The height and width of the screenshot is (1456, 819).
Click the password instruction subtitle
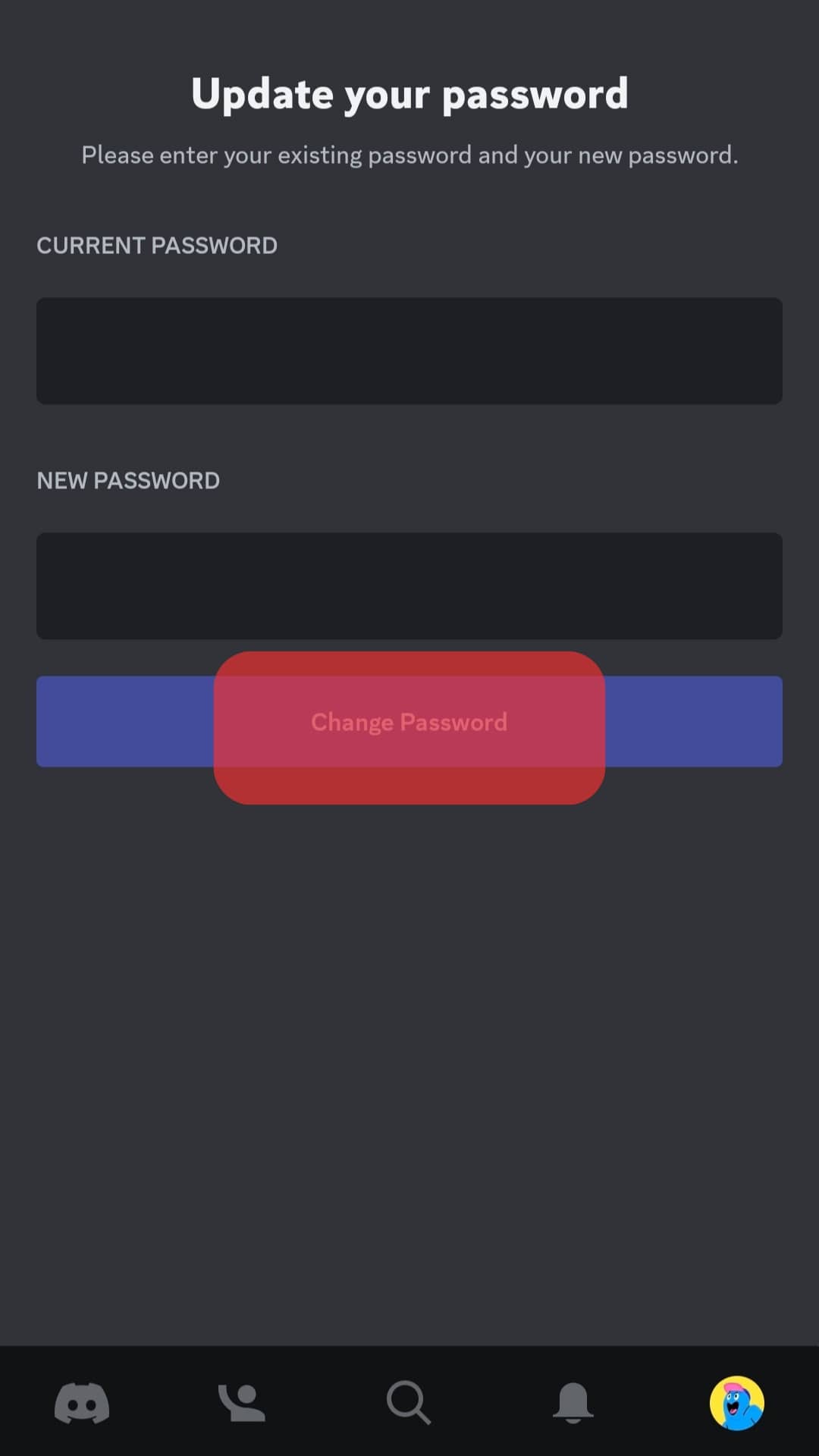(x=409, y=155)
